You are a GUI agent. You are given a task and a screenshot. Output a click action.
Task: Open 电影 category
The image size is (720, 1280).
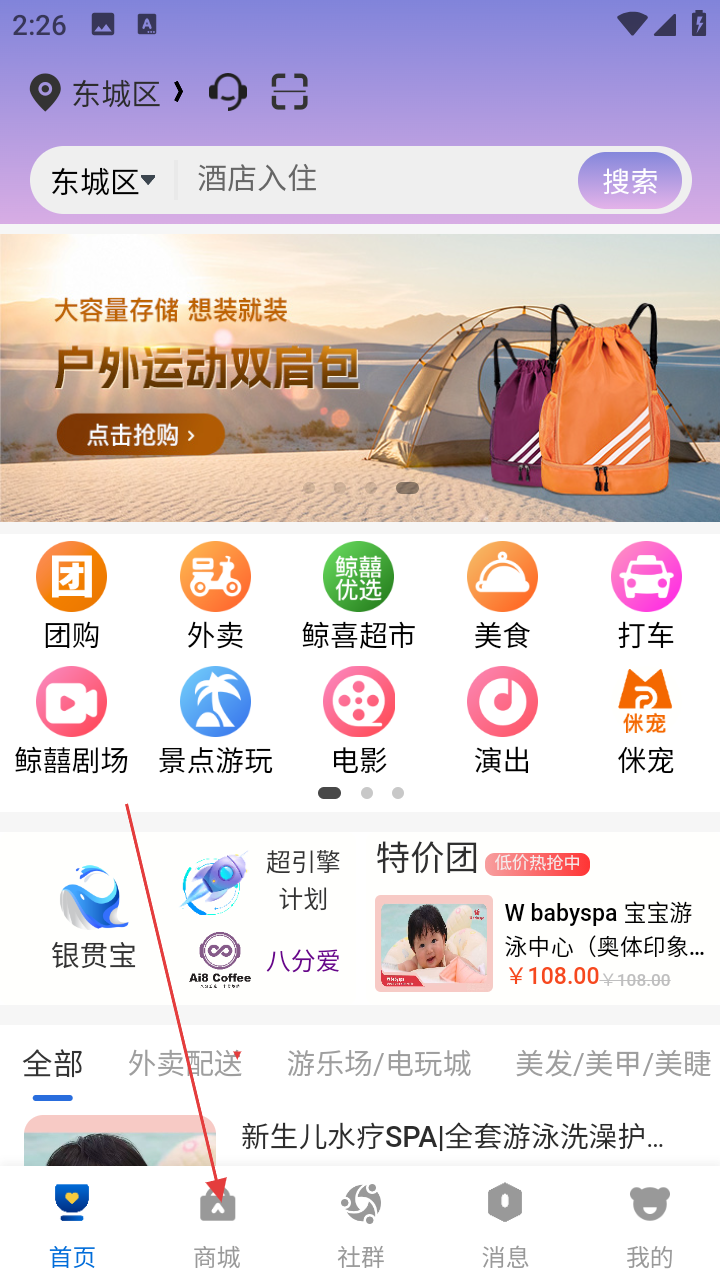click(x=359, y=721)
